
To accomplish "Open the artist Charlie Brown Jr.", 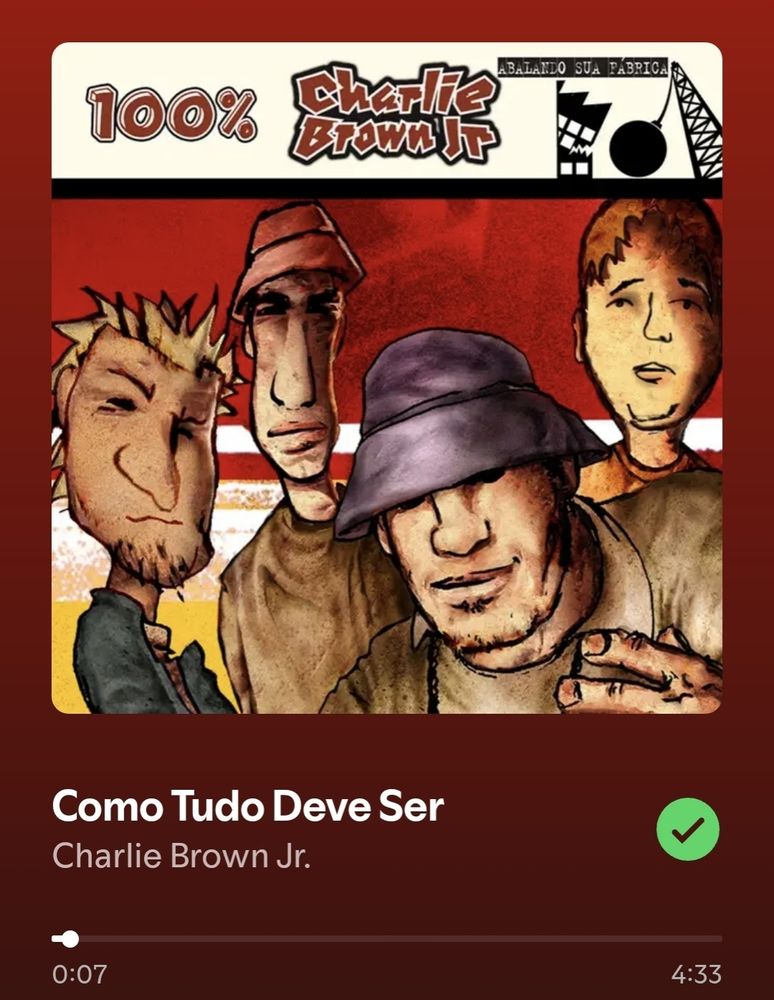I will pos(182,855).
